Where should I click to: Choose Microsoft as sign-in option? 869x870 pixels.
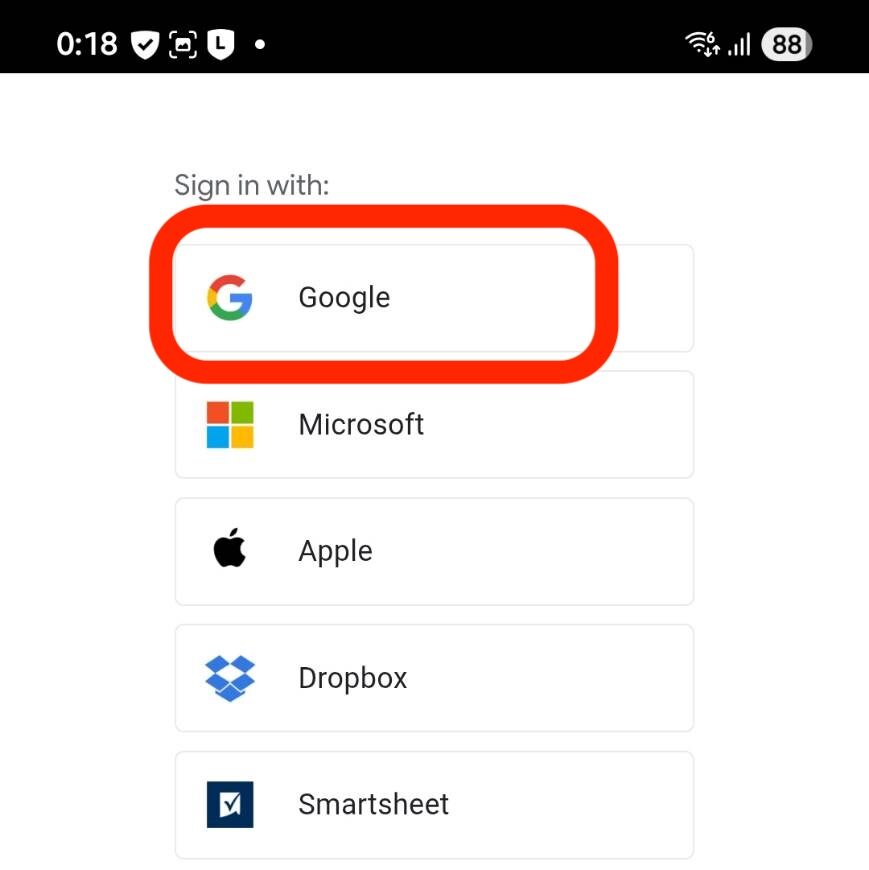434,425
